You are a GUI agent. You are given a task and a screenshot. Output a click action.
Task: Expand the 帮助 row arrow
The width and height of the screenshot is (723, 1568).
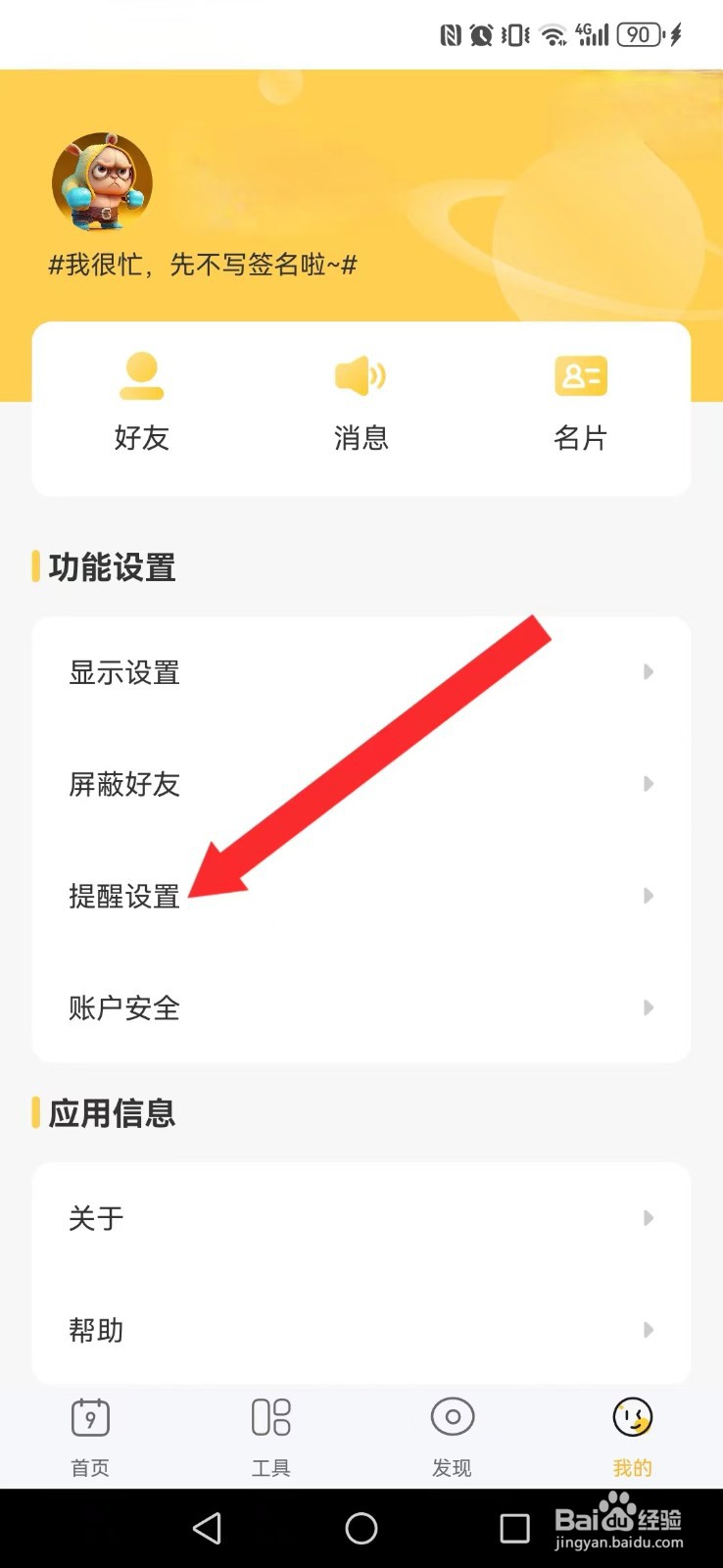[649, 1330]
